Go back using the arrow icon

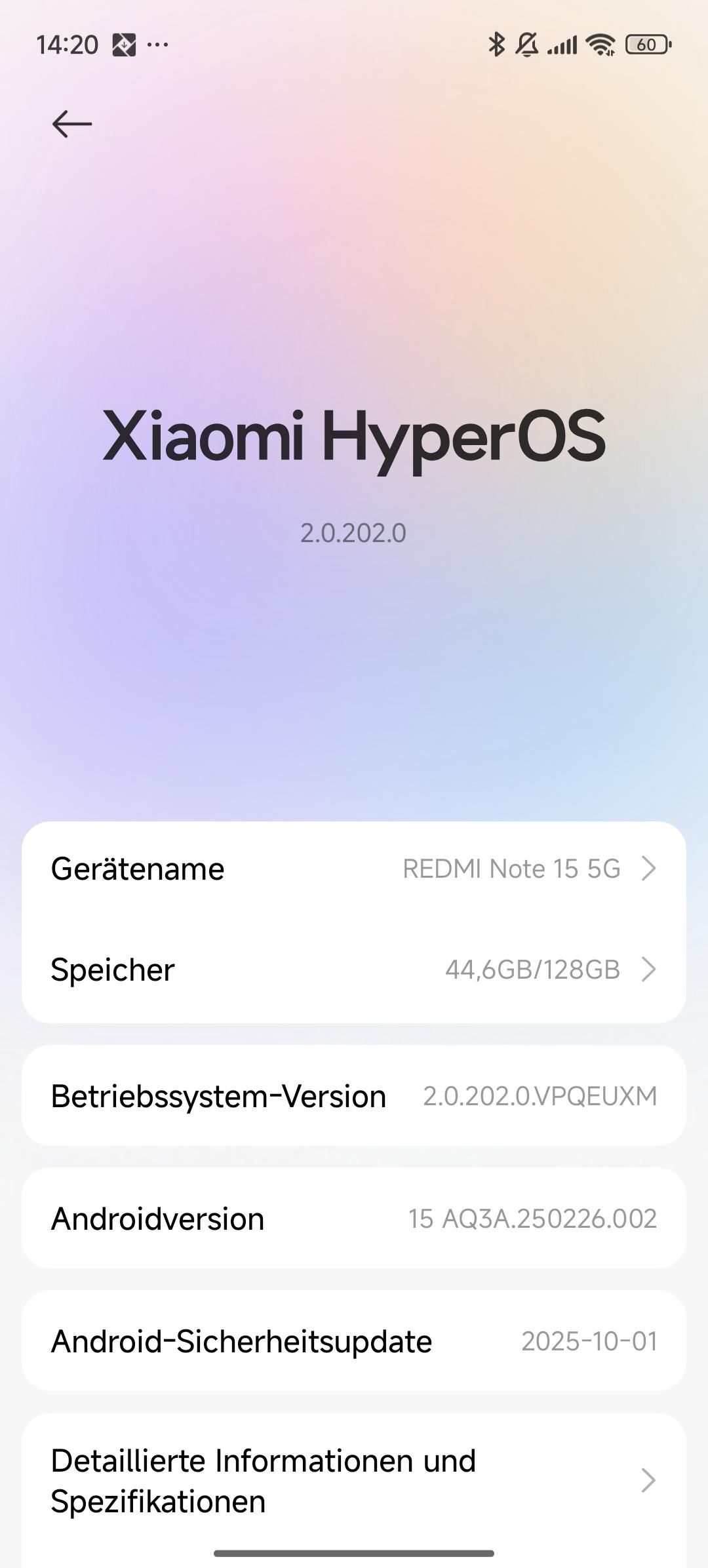click(71, 124)
